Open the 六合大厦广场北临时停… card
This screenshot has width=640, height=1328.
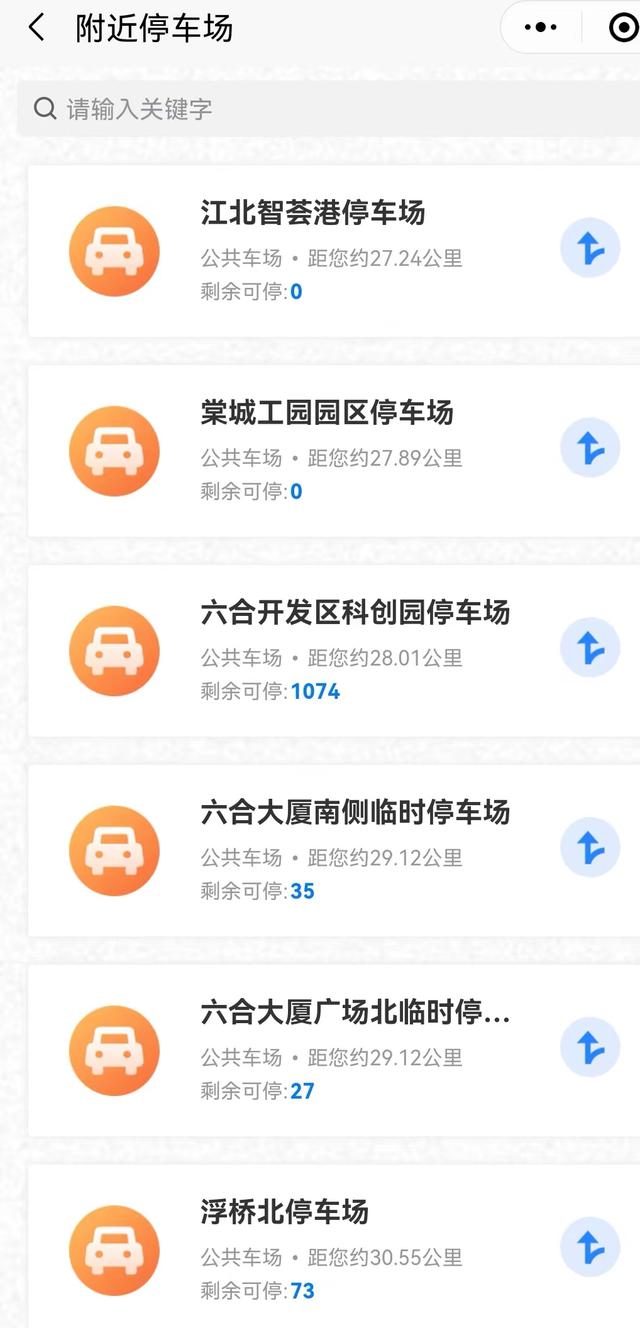(354, 1013)
